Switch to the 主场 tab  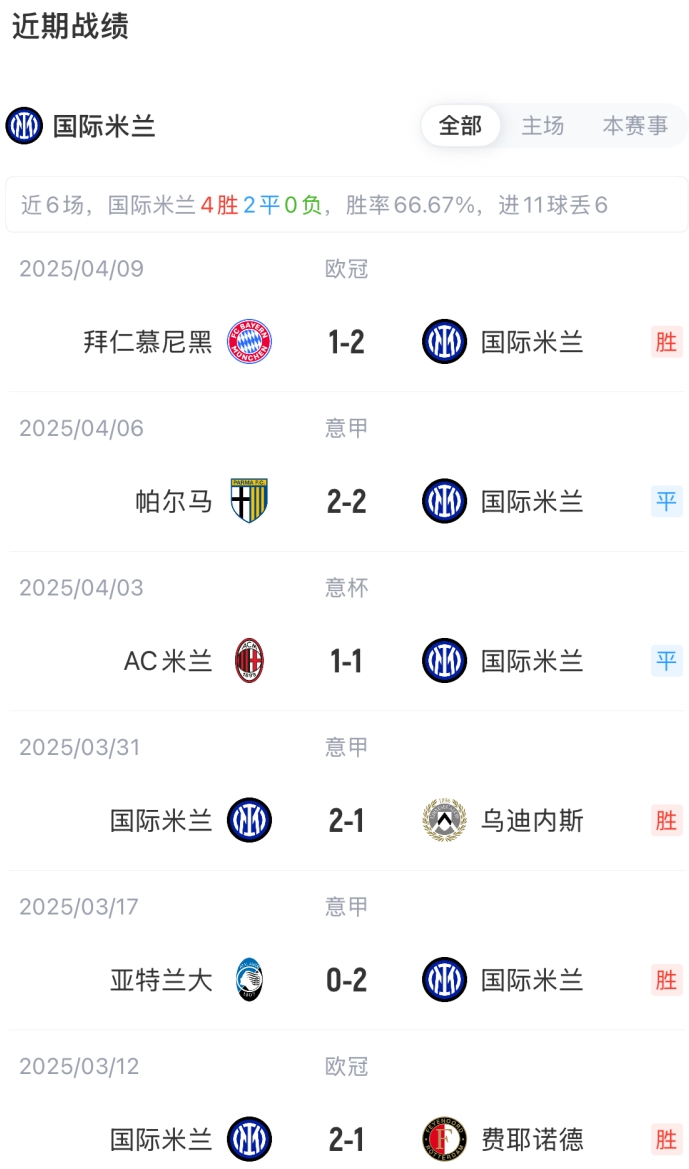pos(542,125)
